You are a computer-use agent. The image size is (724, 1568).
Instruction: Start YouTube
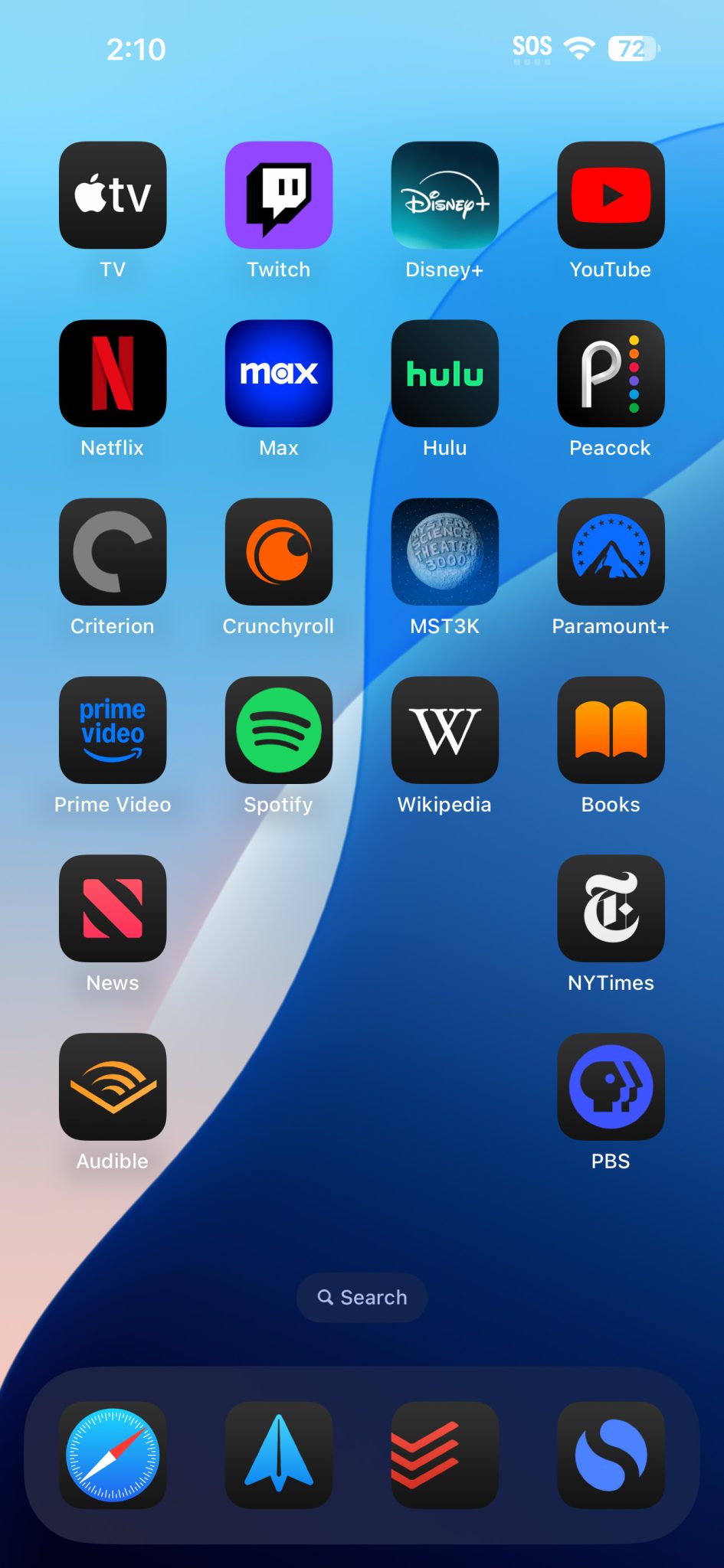(x=610, y=195)
